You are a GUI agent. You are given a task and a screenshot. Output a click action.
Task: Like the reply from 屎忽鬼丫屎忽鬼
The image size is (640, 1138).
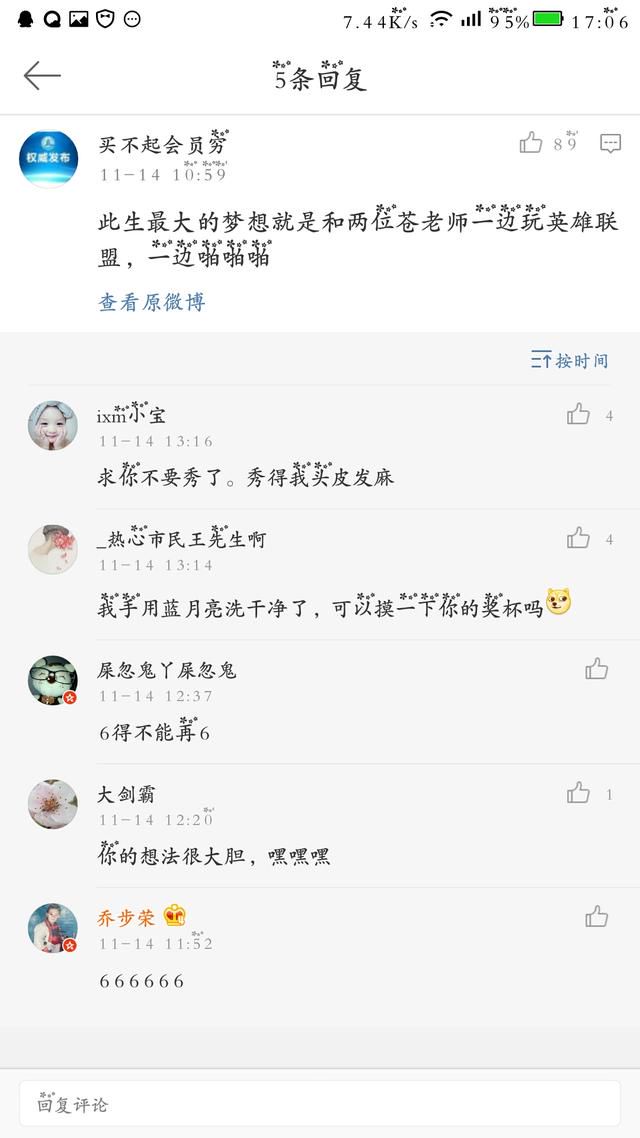(x=597, y=669)
